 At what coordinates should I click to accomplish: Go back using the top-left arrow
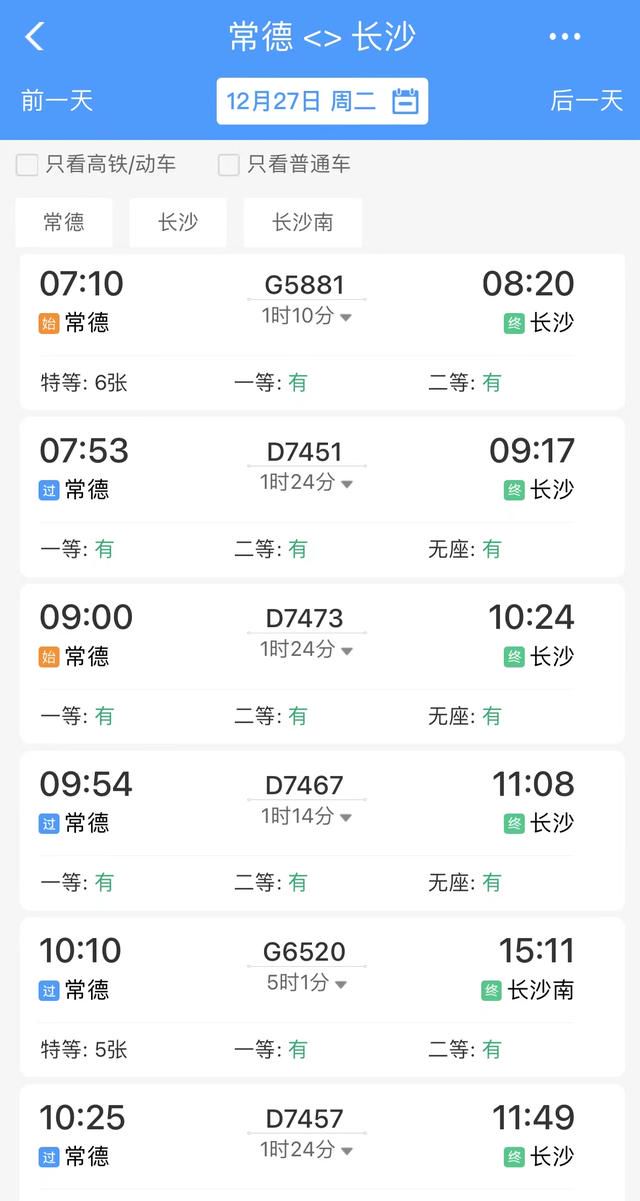[x=35, y=37]
